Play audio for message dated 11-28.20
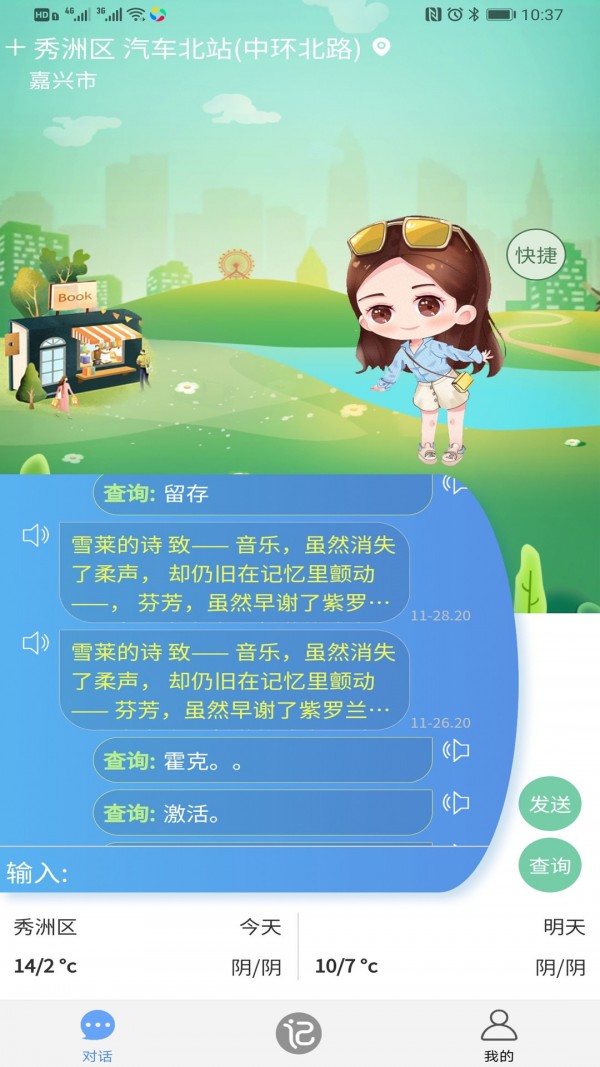600x1067 pixels. coord(36,536)
